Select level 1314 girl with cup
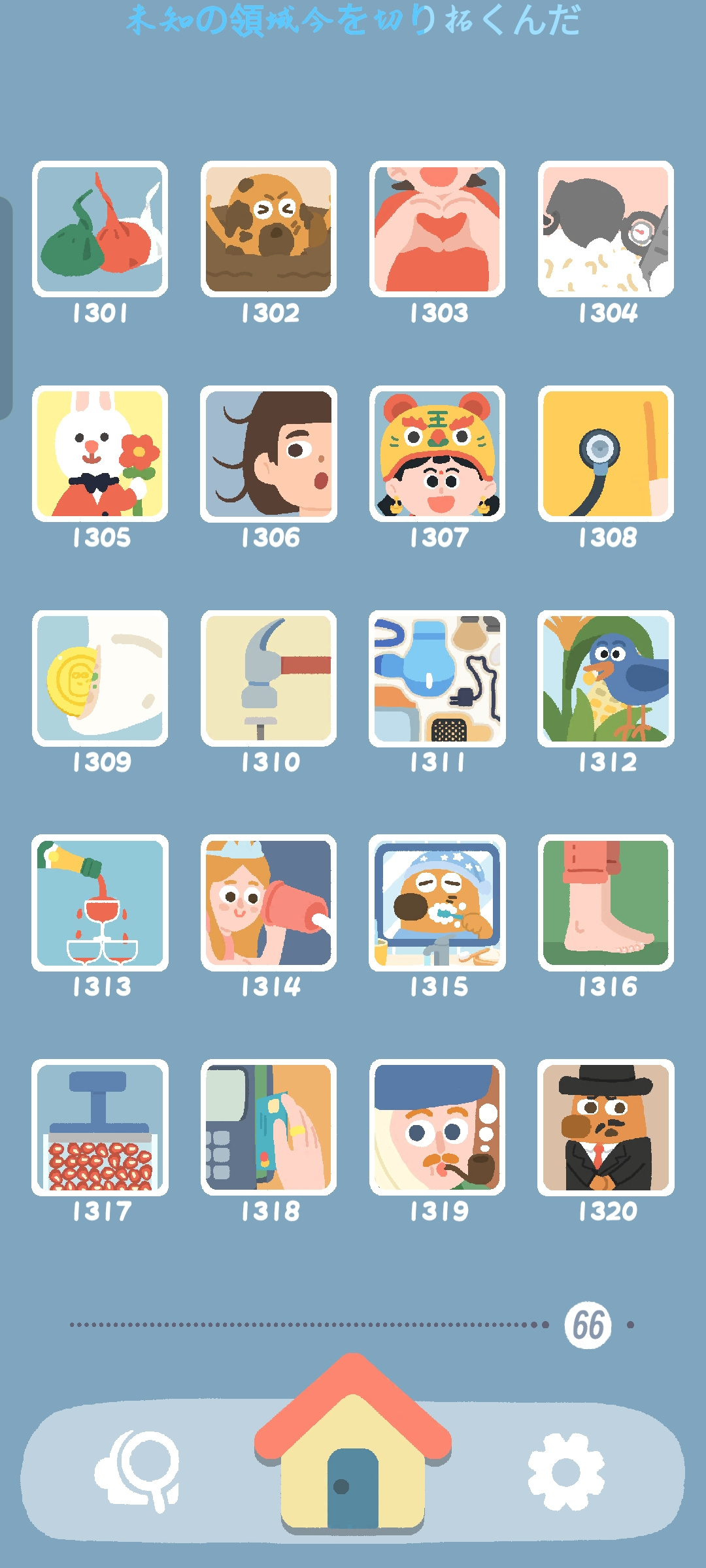Viewport: 706px width, 1568px height. (x=269, y=903)
